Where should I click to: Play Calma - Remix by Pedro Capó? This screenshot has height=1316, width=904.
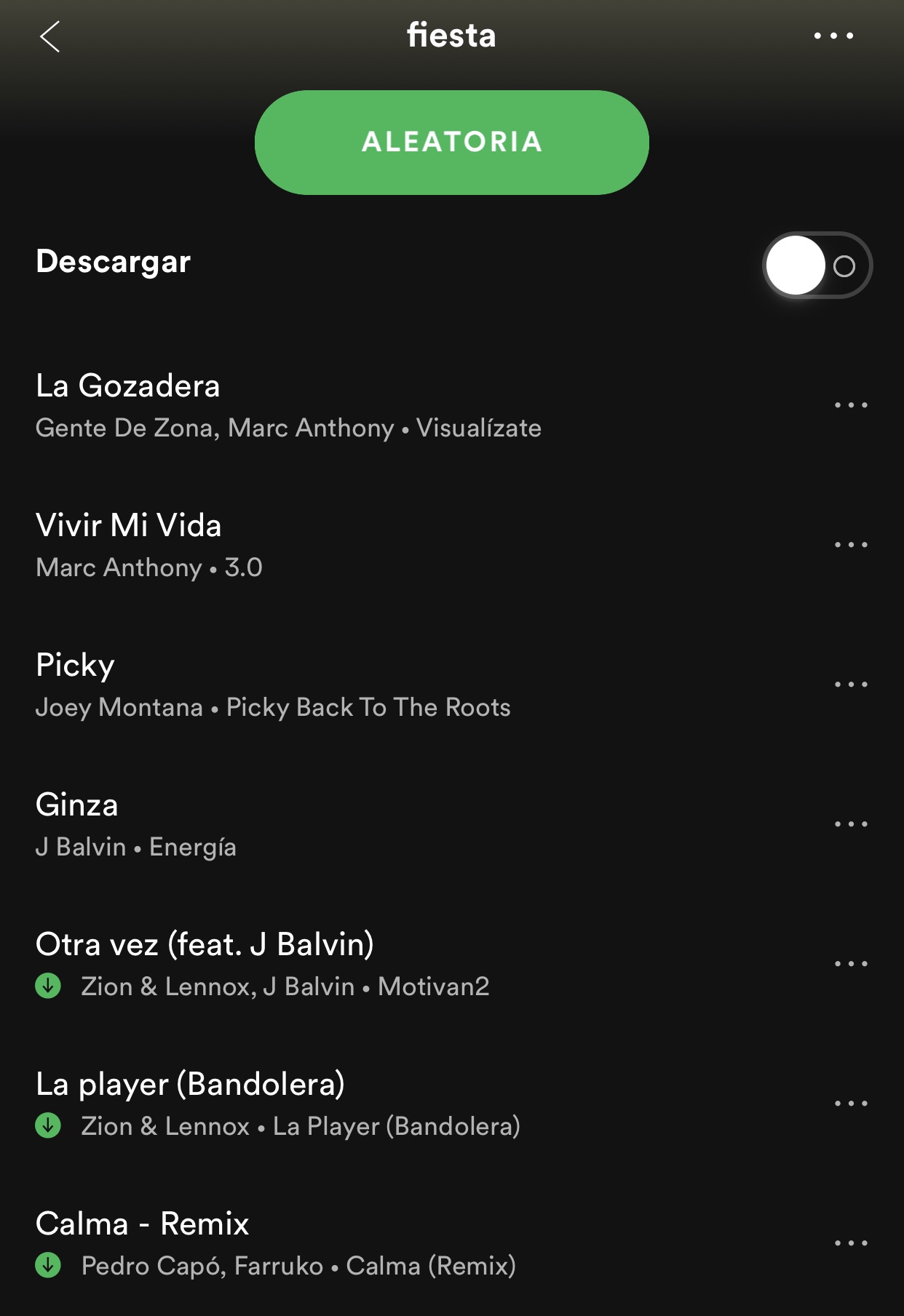(291, 1243)
